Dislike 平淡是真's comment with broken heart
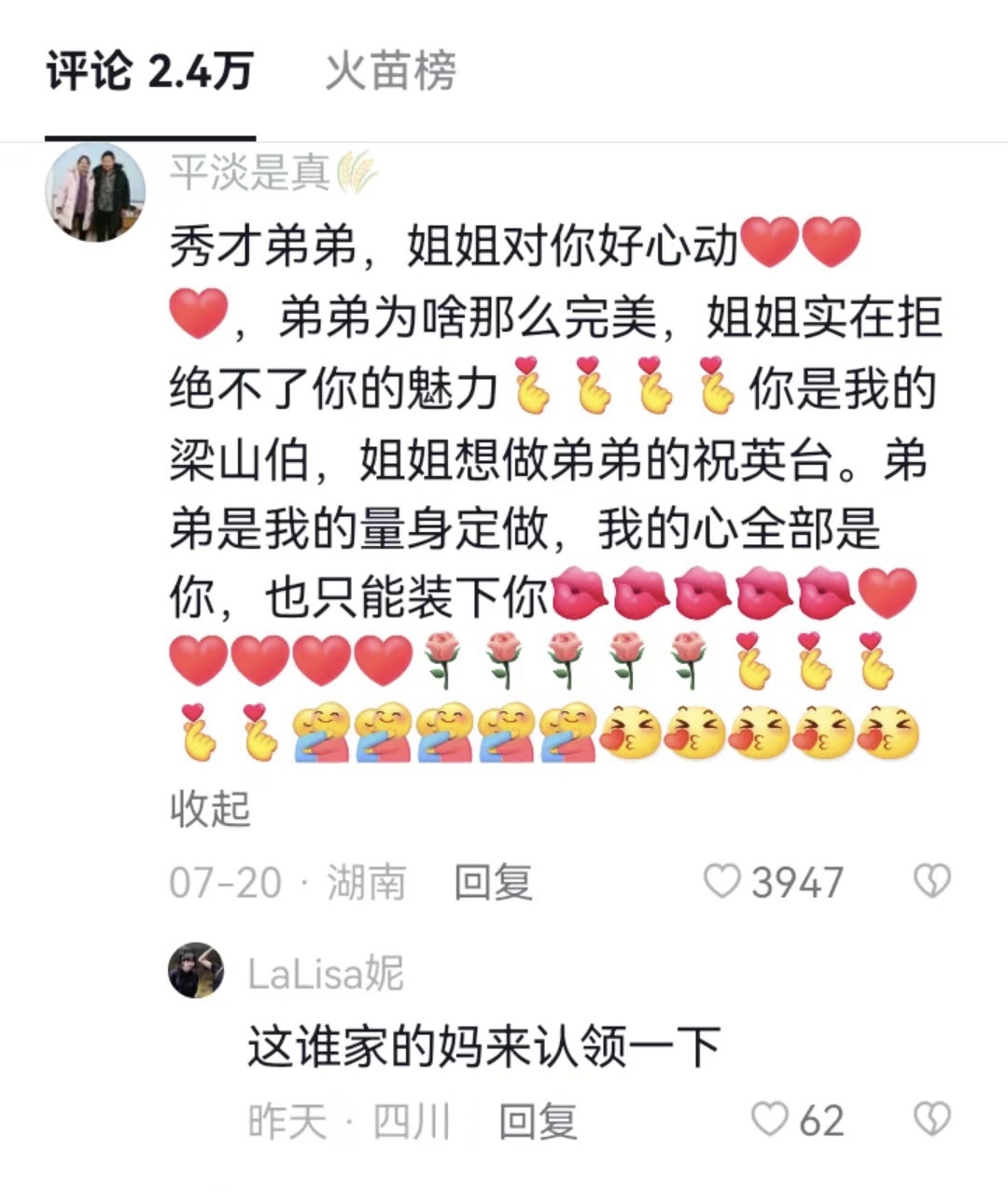The image size is (1008, 1192). pyautogui.click(x=931, y=881)
